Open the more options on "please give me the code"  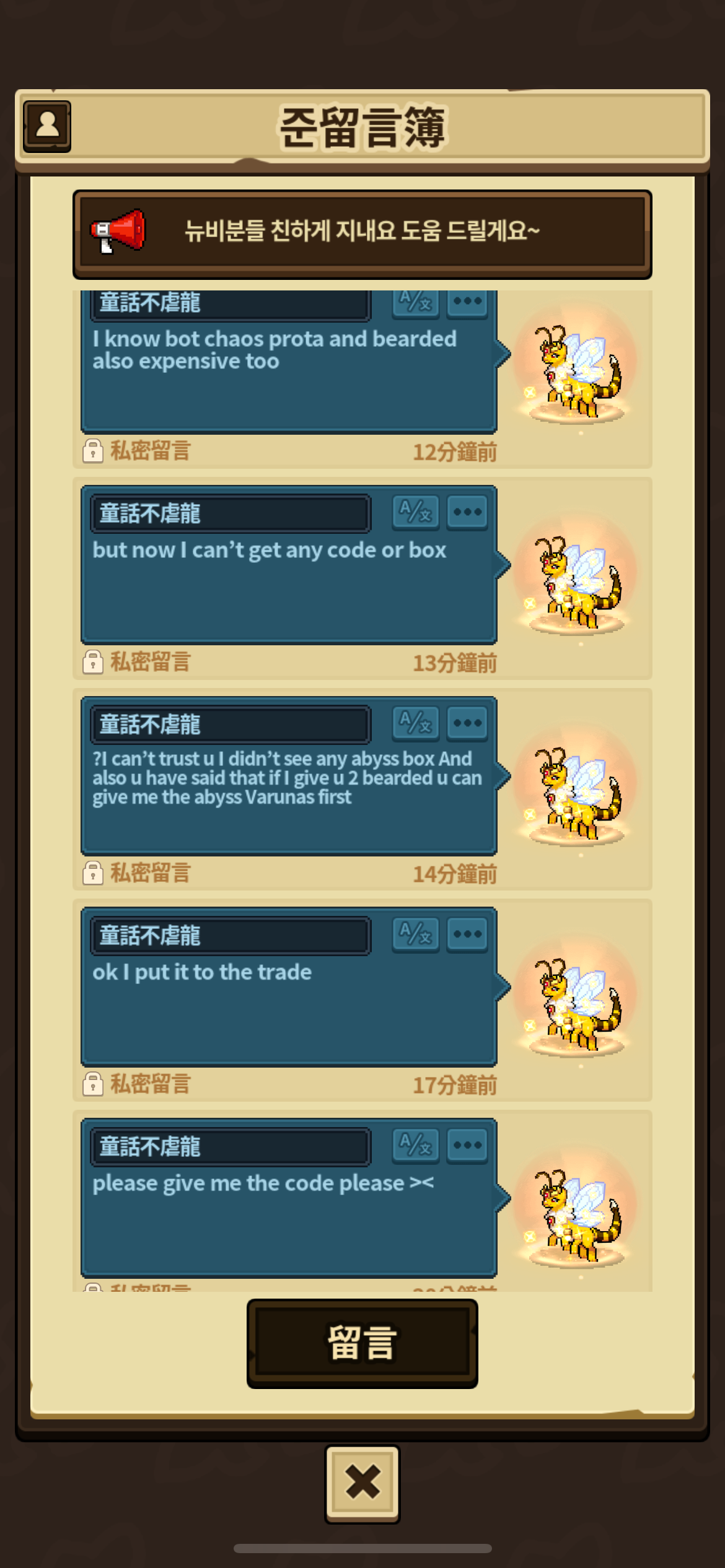(468, 1145)
